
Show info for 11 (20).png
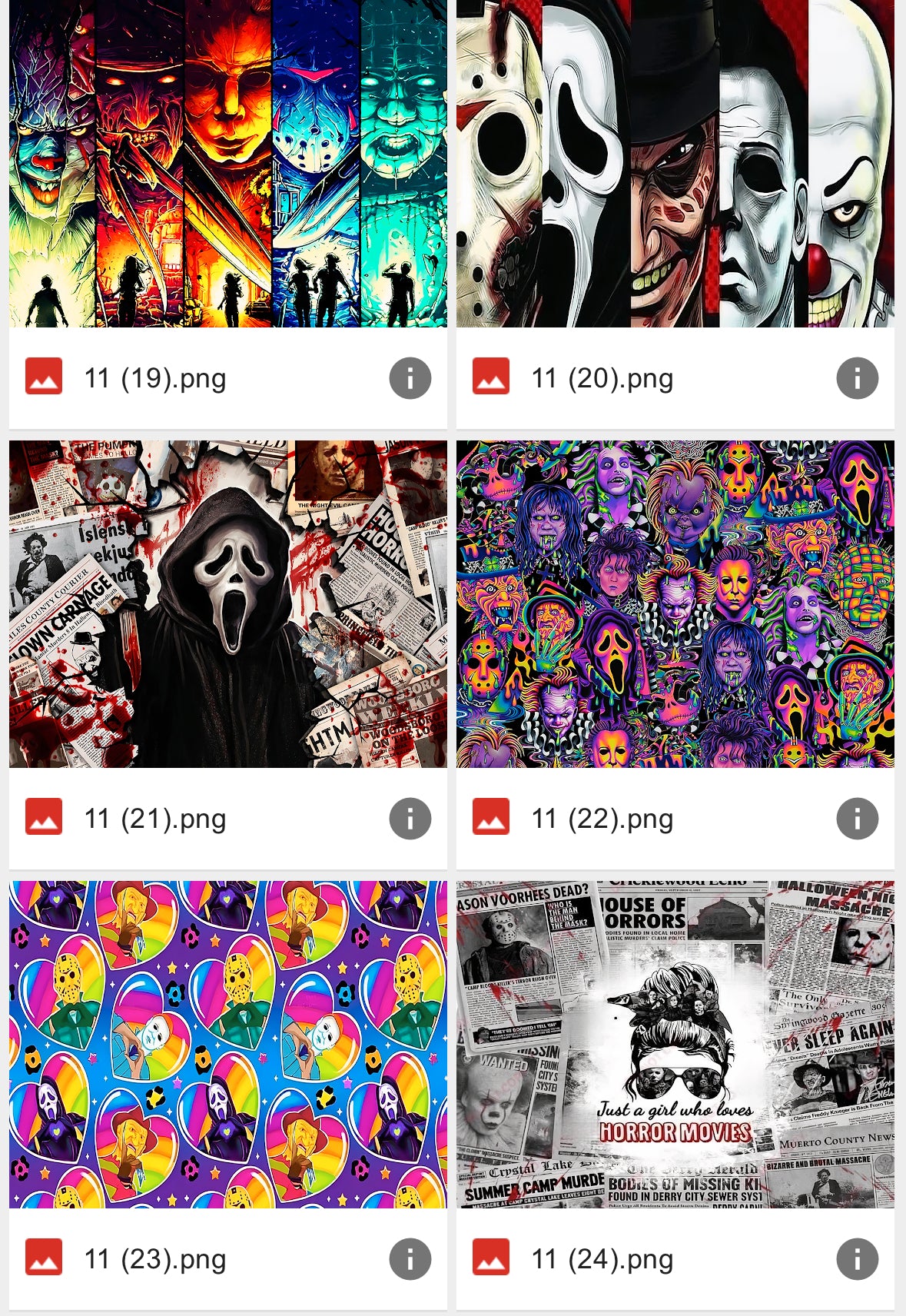point(857,378)
